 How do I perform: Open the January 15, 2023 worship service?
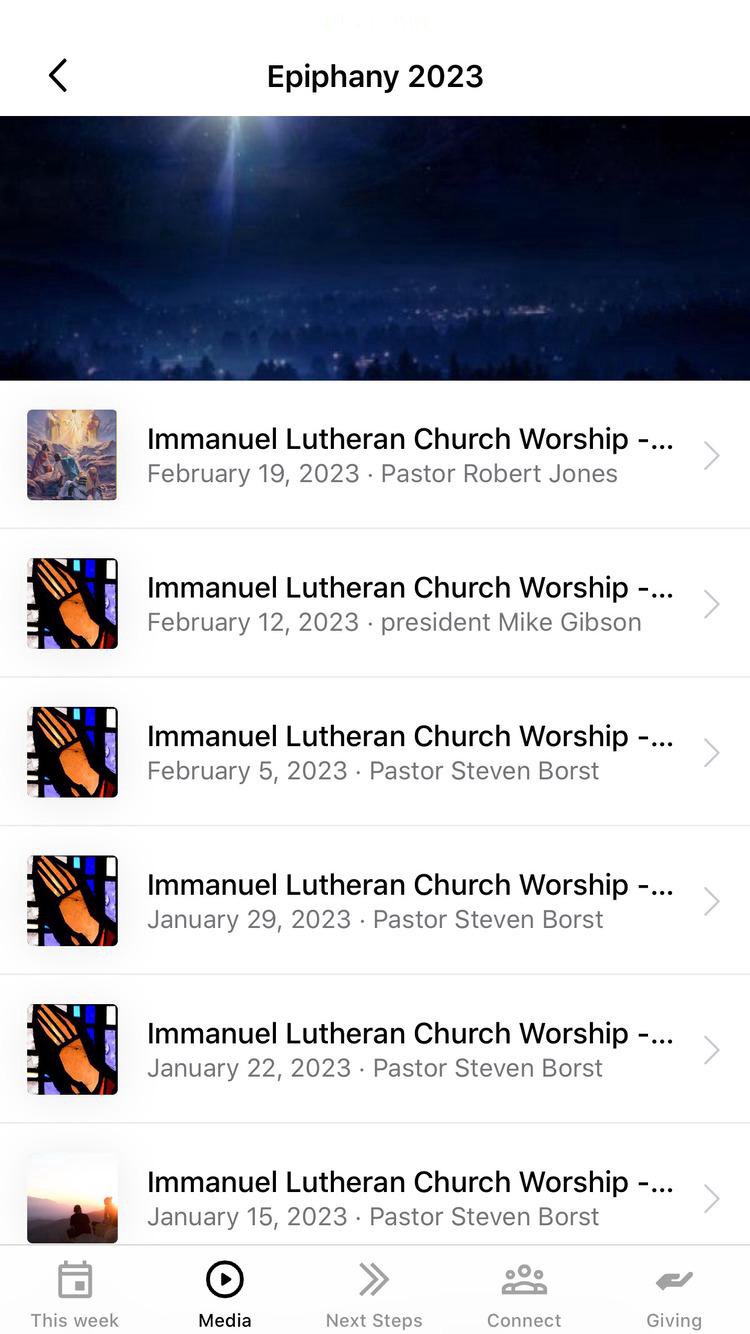(x=375, y=1196)
